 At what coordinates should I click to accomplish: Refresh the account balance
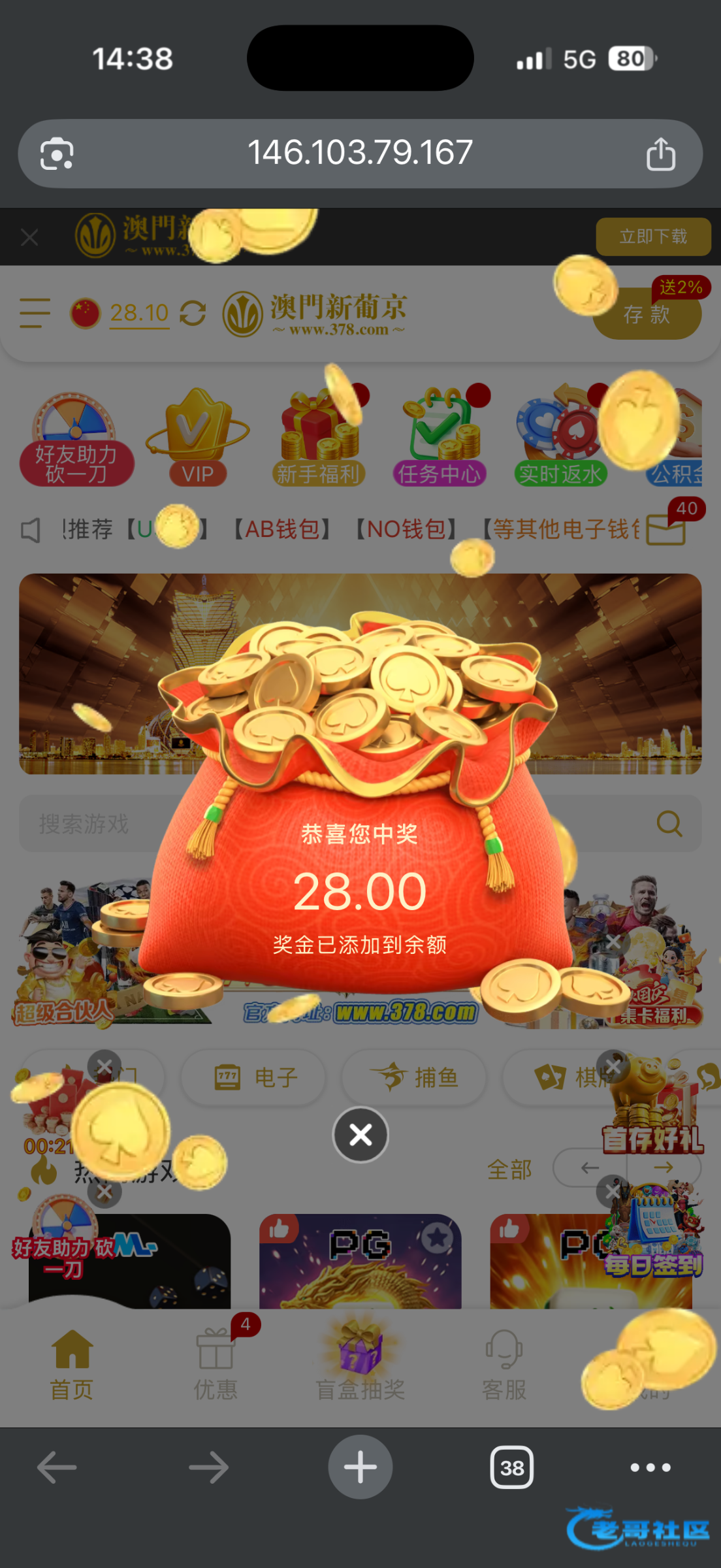tap(193, 313)
